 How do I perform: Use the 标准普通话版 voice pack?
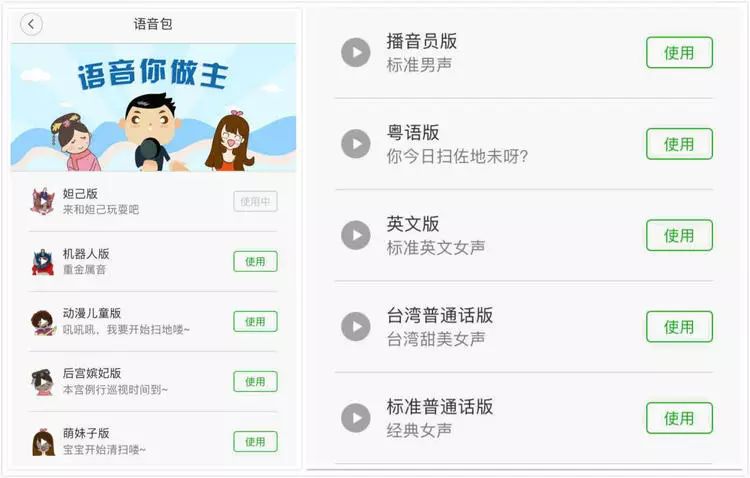[x=679, y=418]
